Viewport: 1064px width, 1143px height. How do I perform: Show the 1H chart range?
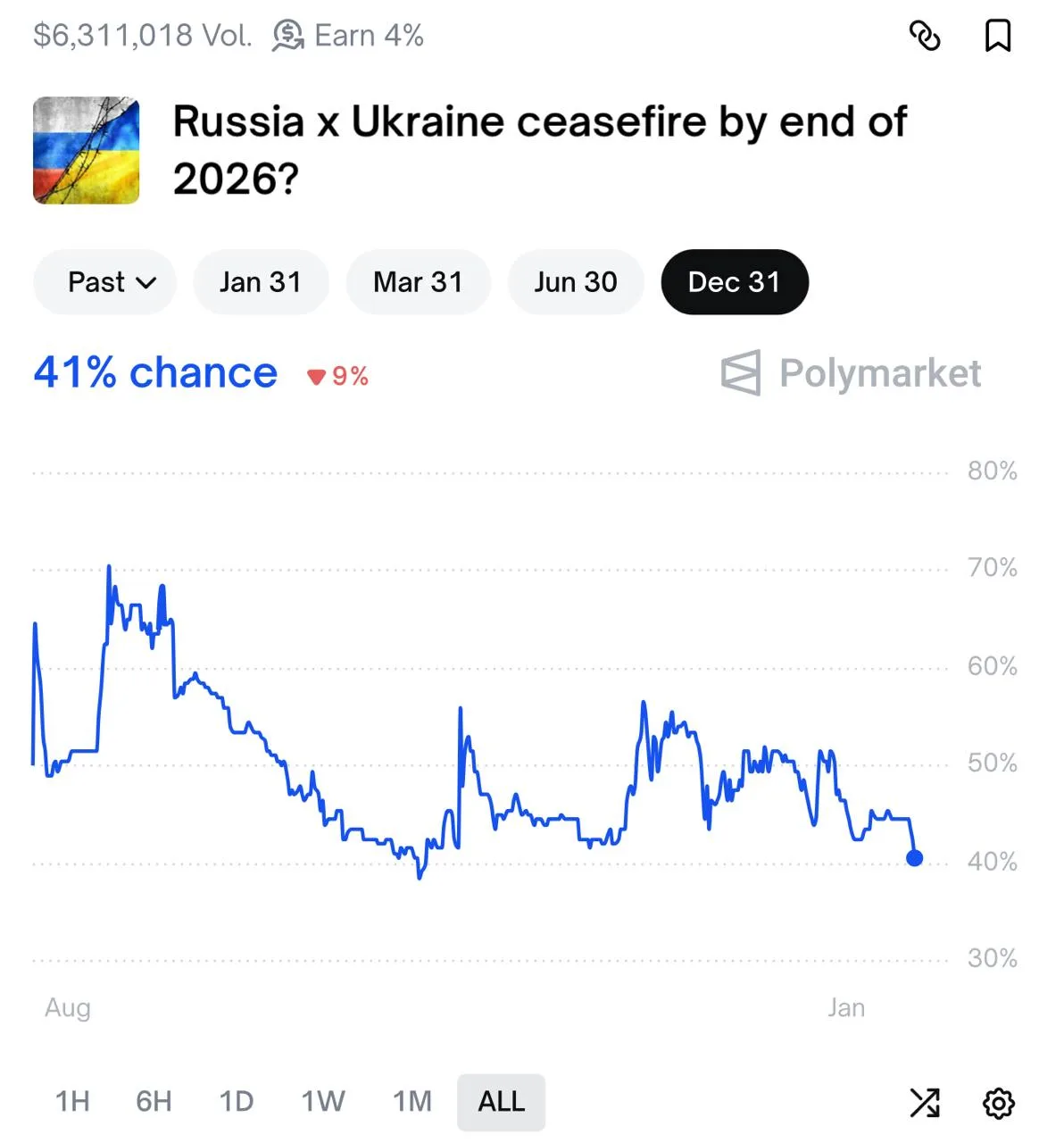[x=72, y=1102]
